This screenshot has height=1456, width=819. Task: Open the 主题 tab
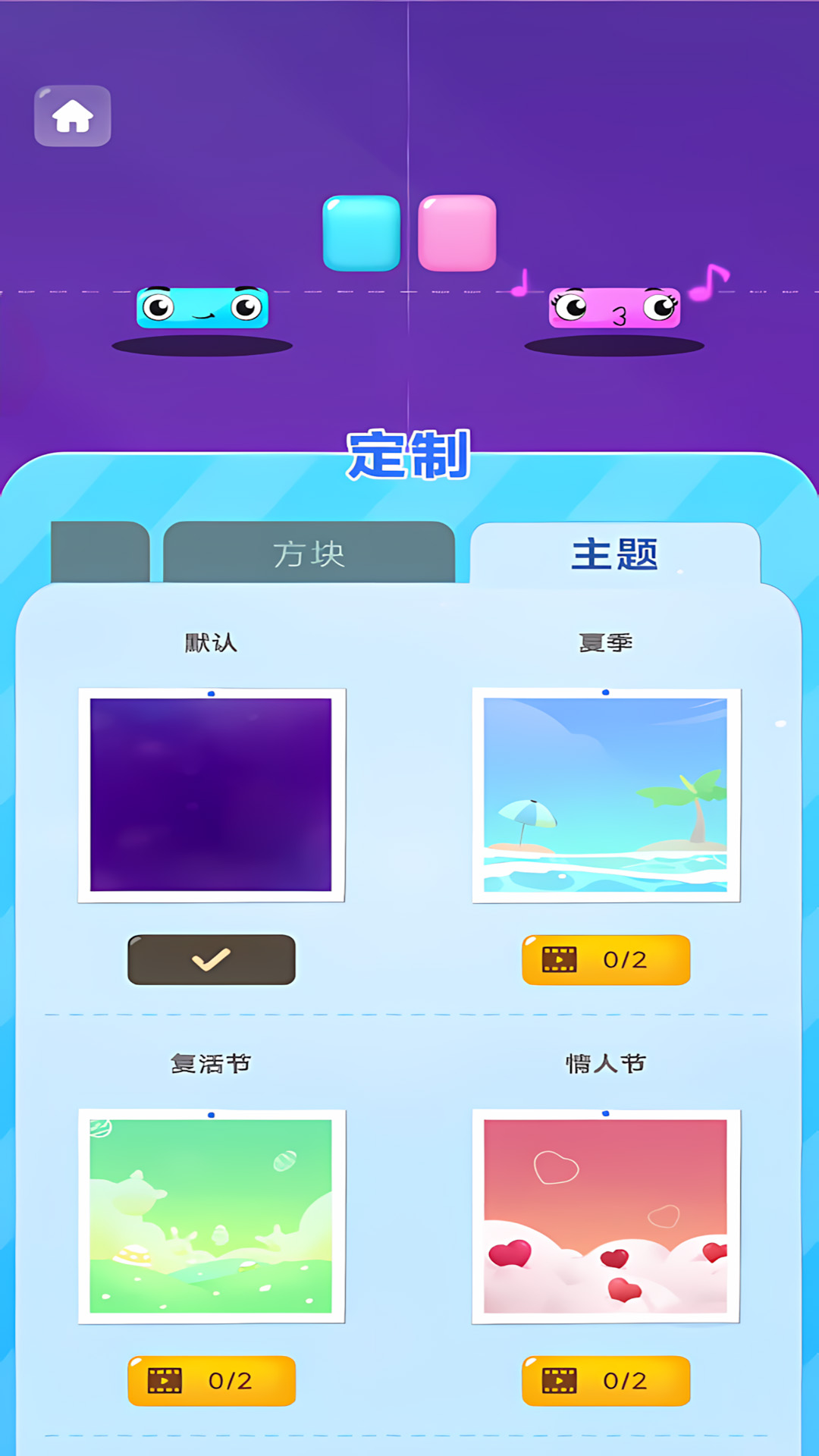point(614,554)
